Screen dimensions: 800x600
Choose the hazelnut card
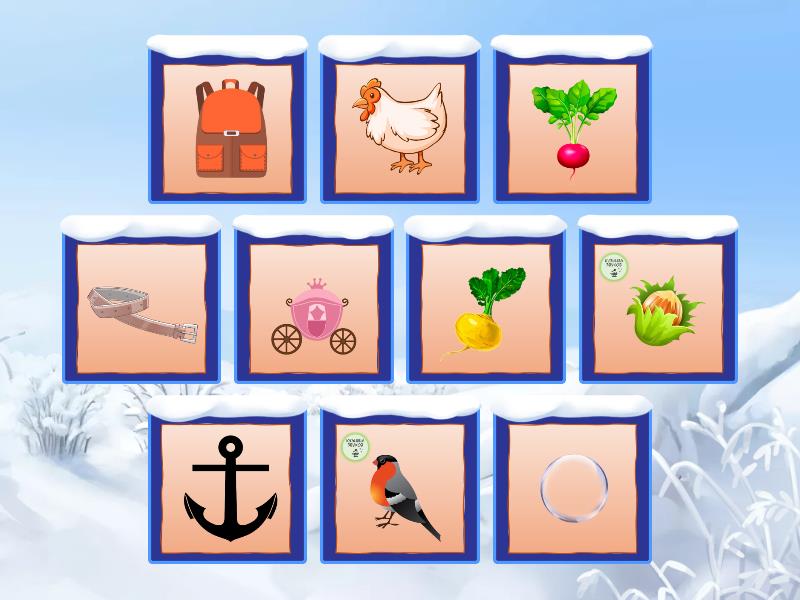tap(658, 308)
